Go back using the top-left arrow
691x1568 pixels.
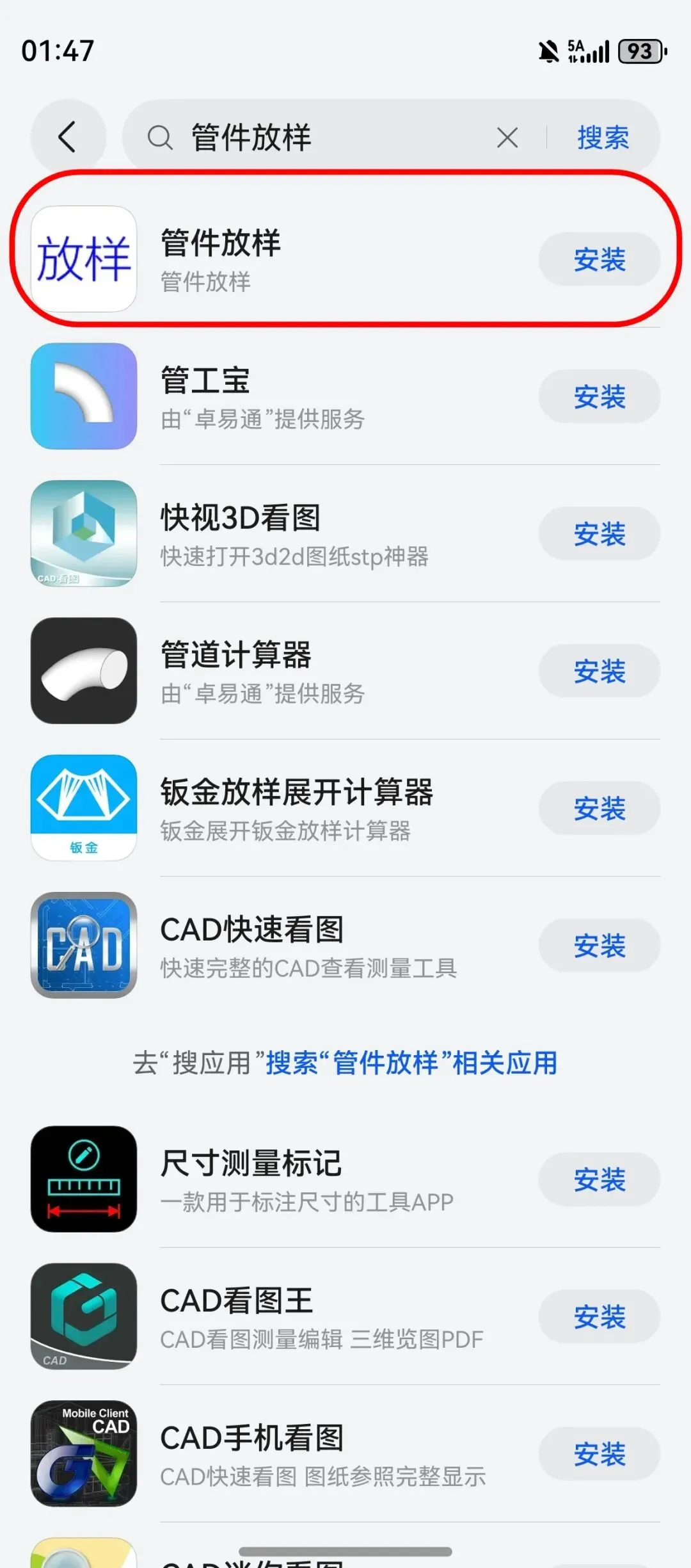pyautogui.click(x=68, y=137)
